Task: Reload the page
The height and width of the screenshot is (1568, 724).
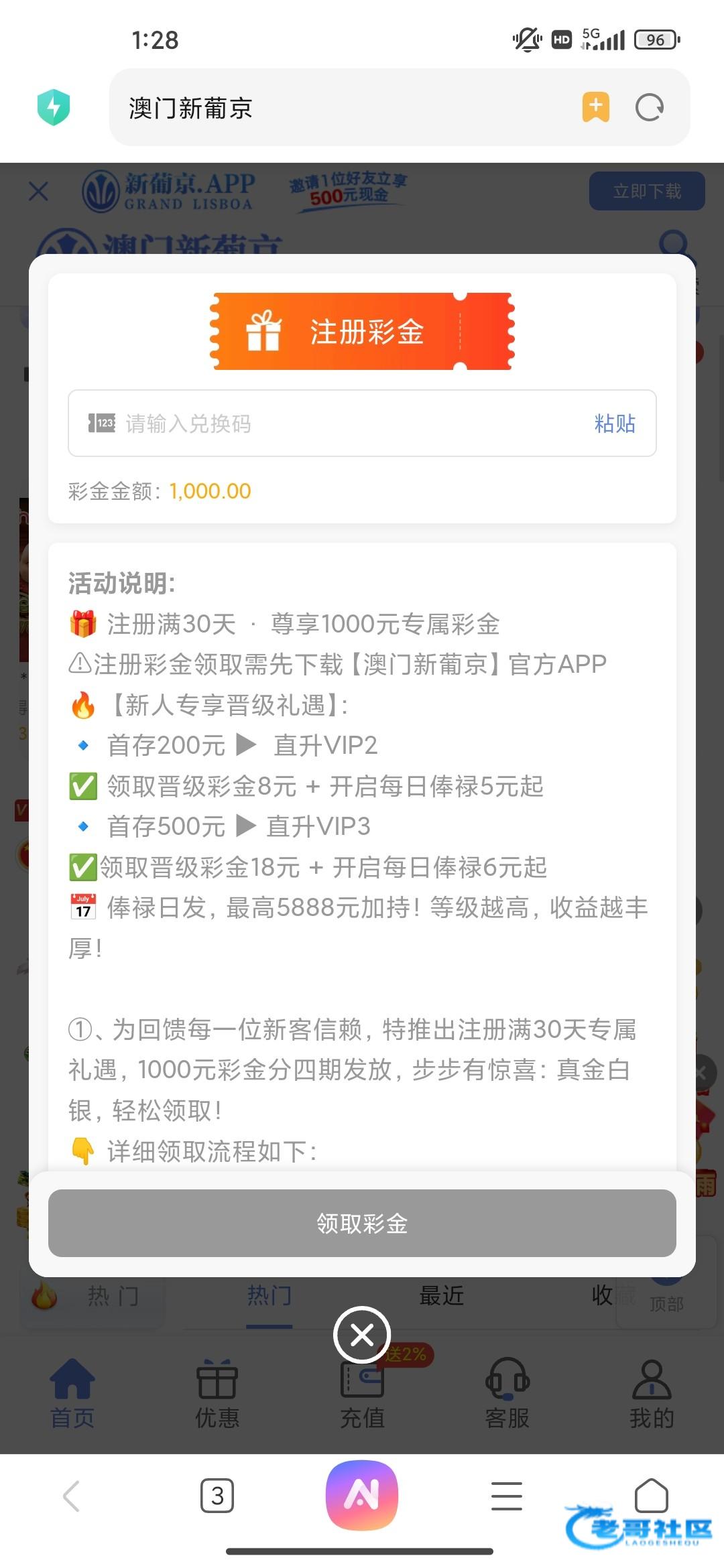Action: tap(649, 107)
